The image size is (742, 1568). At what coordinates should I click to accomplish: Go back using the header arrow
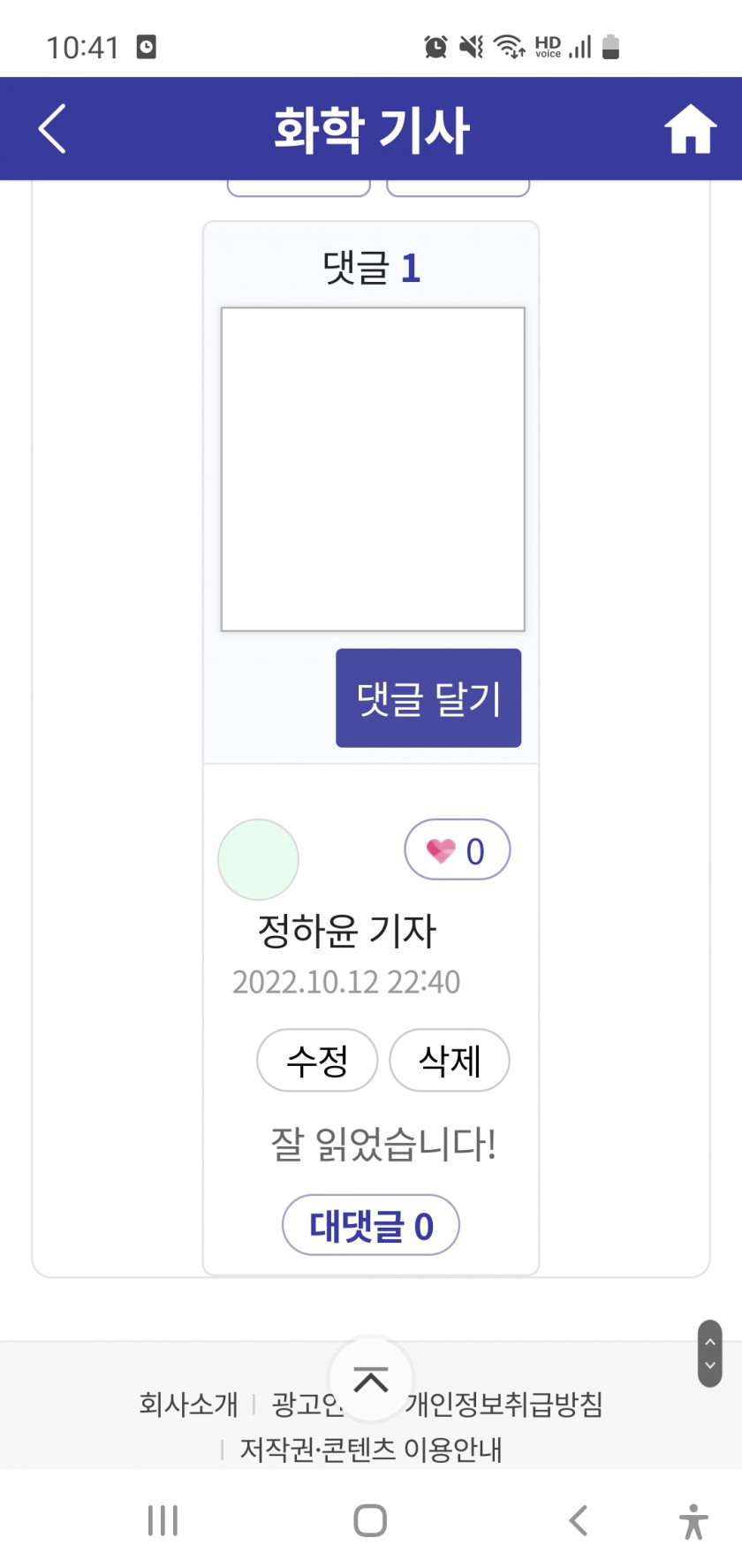[x=52, y=129]
